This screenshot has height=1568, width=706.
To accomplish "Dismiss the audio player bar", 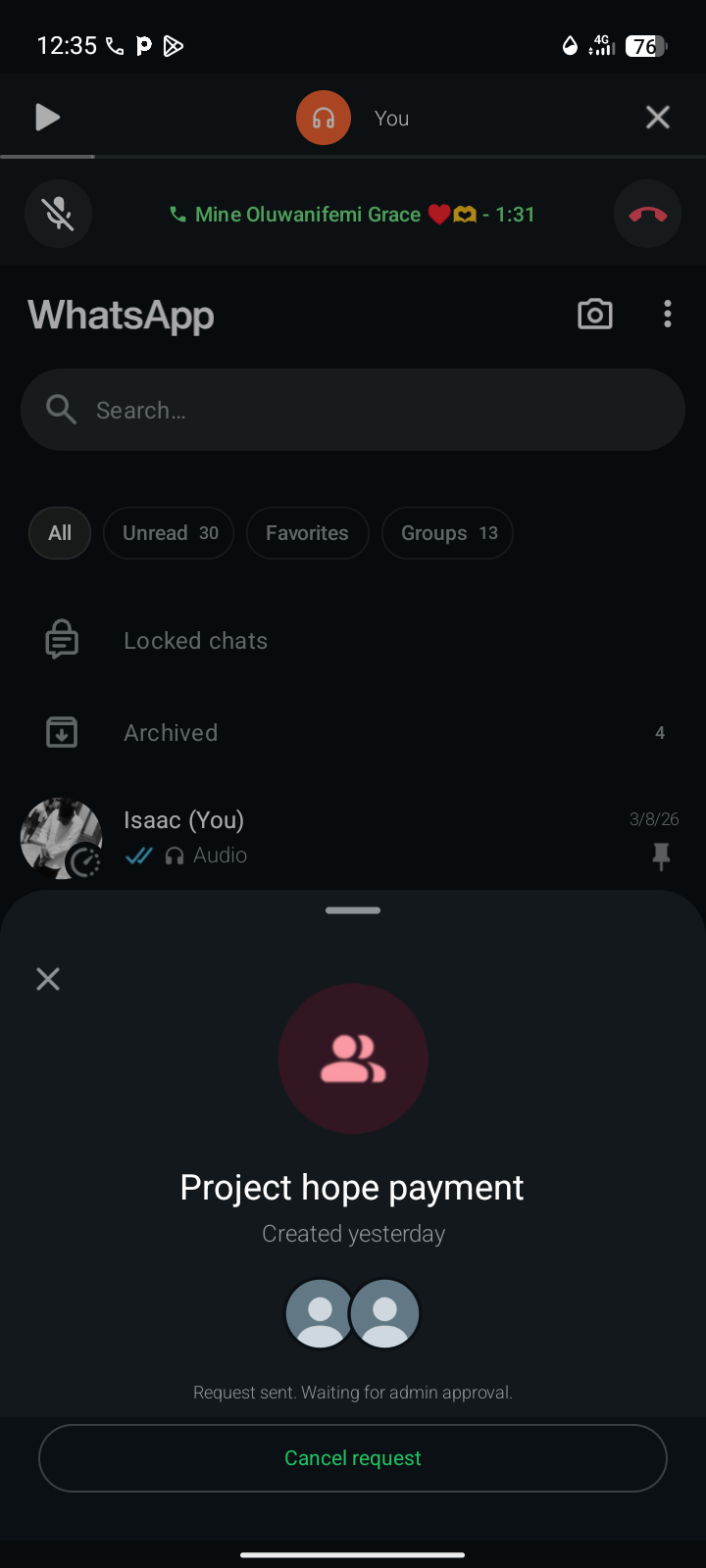I will pyautogui.click(x=658, y=118).
